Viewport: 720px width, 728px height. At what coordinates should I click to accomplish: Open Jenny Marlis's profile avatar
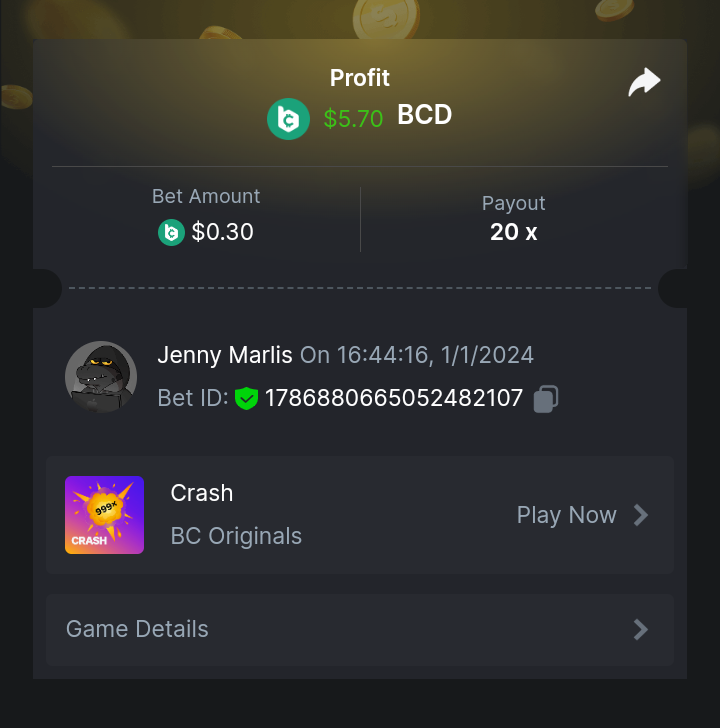pos(100,377)
